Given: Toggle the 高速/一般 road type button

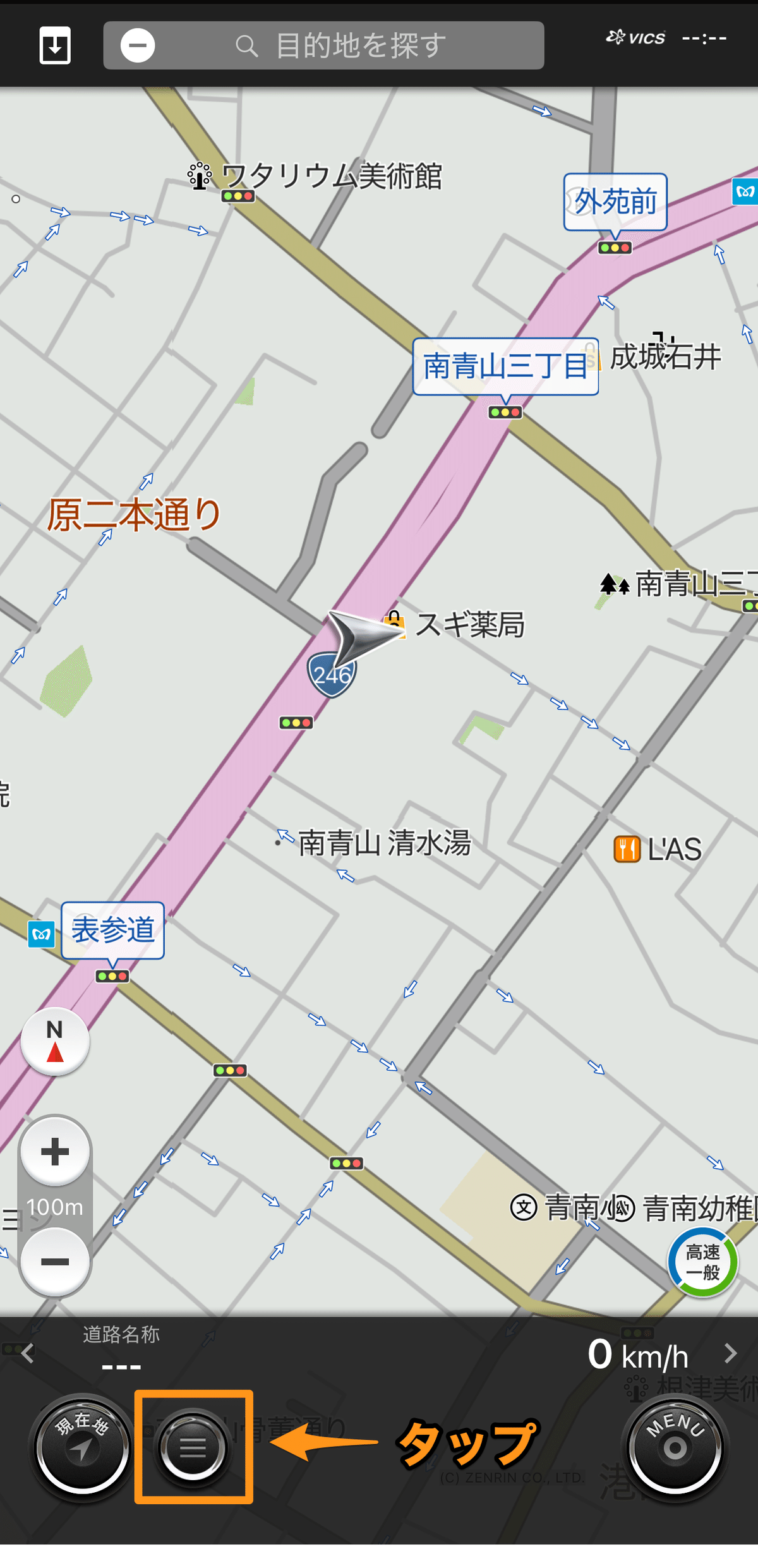Looking at the screenshot, I should click(x=702, y=1262).
